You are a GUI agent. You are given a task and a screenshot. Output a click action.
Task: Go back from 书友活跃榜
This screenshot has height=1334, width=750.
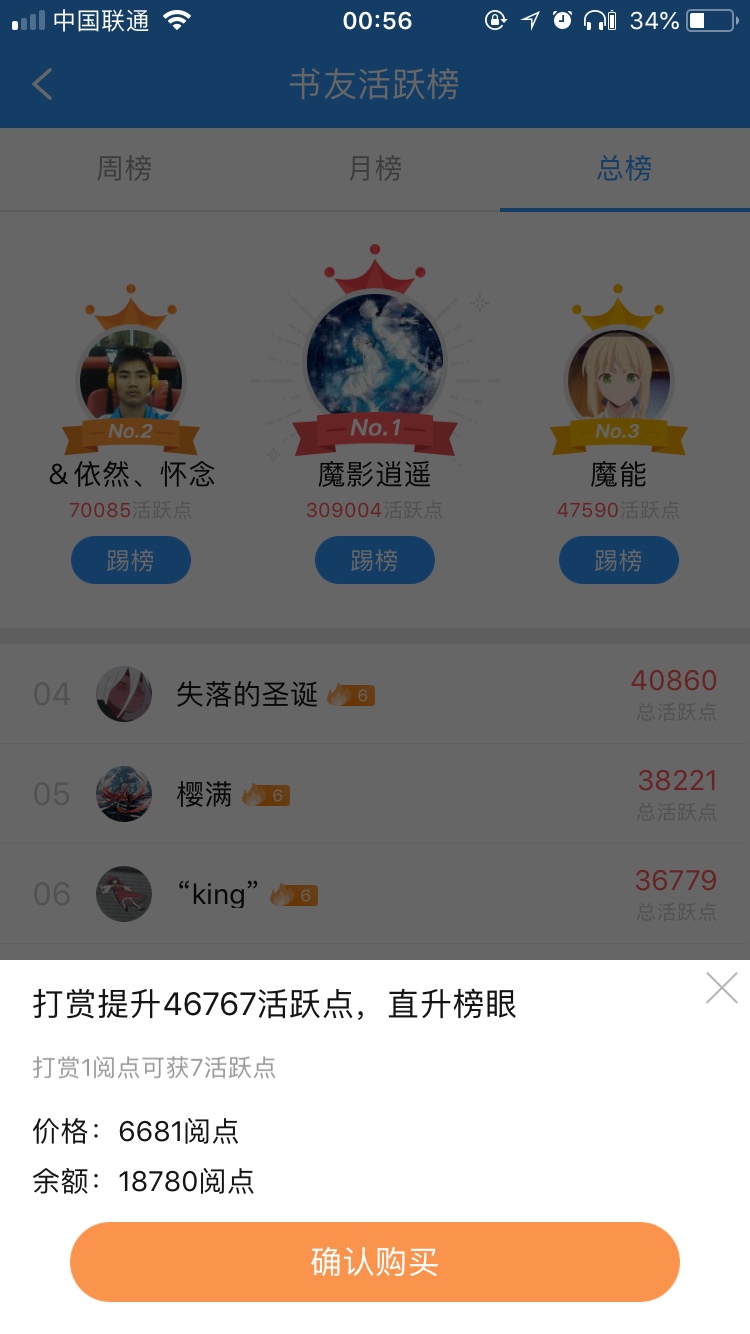tap(42, 84)
